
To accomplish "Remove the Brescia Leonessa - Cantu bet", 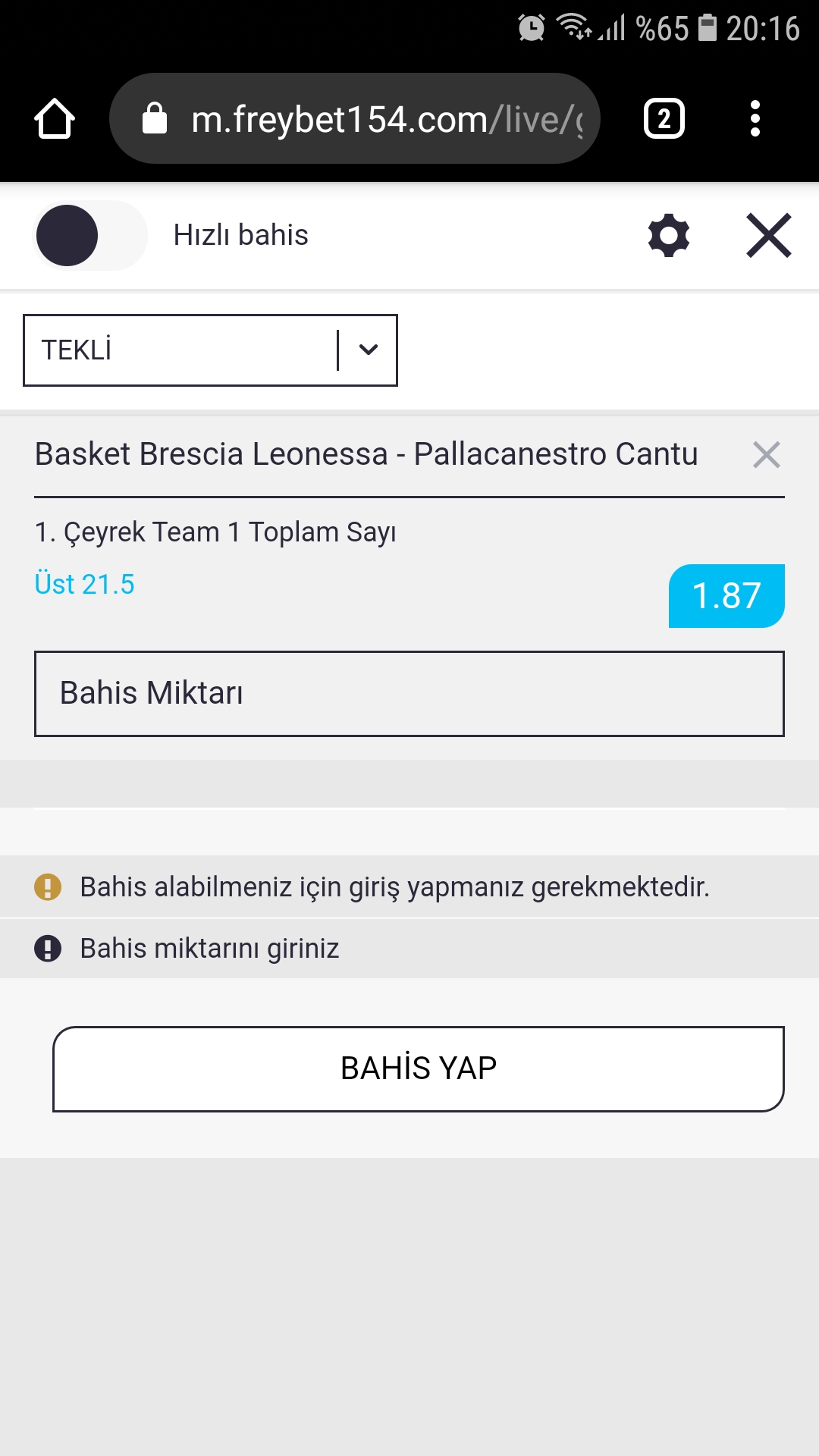I will pyautogui.click(x=767, y=455).
